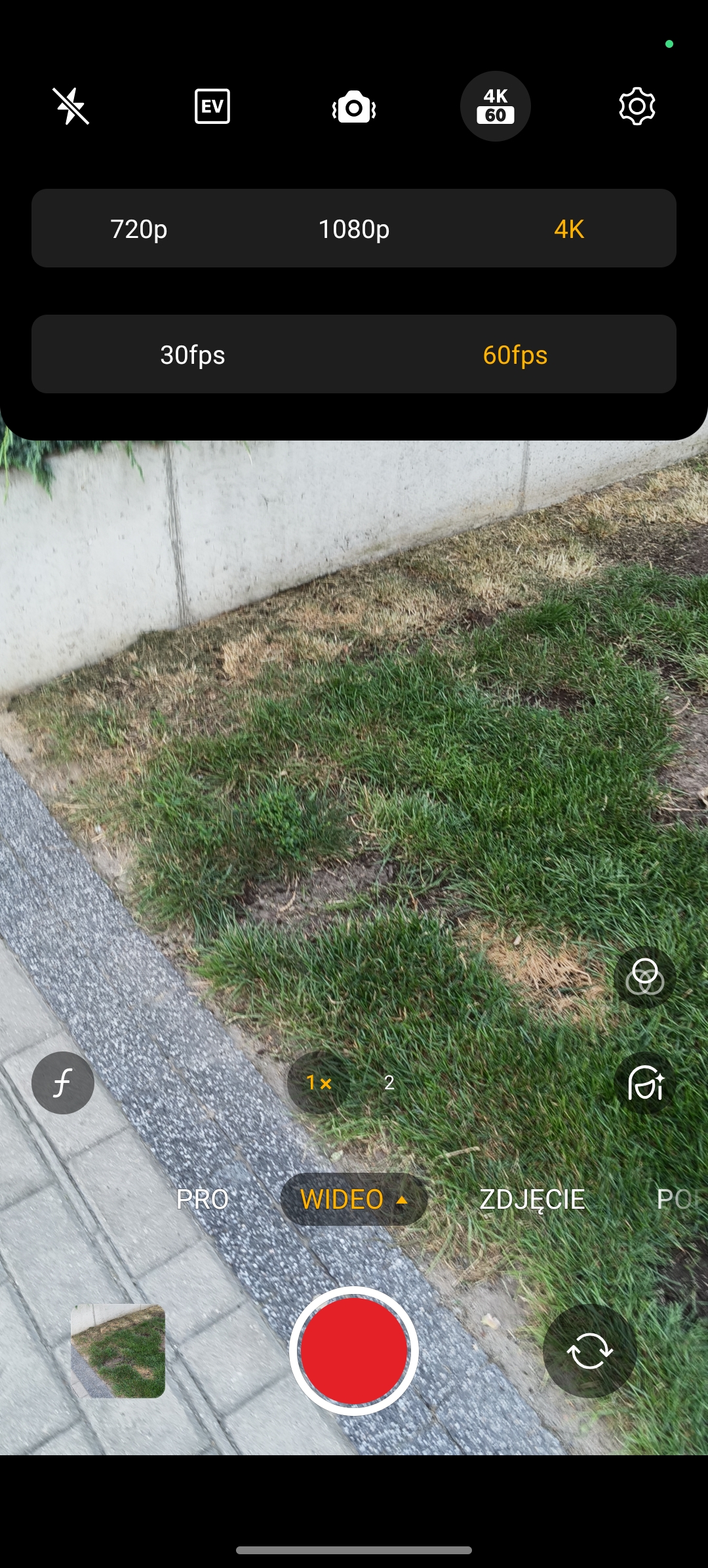The width and height of the screenshot is (708, 1568).
Task: Open color filters icon
Action: 645,977
